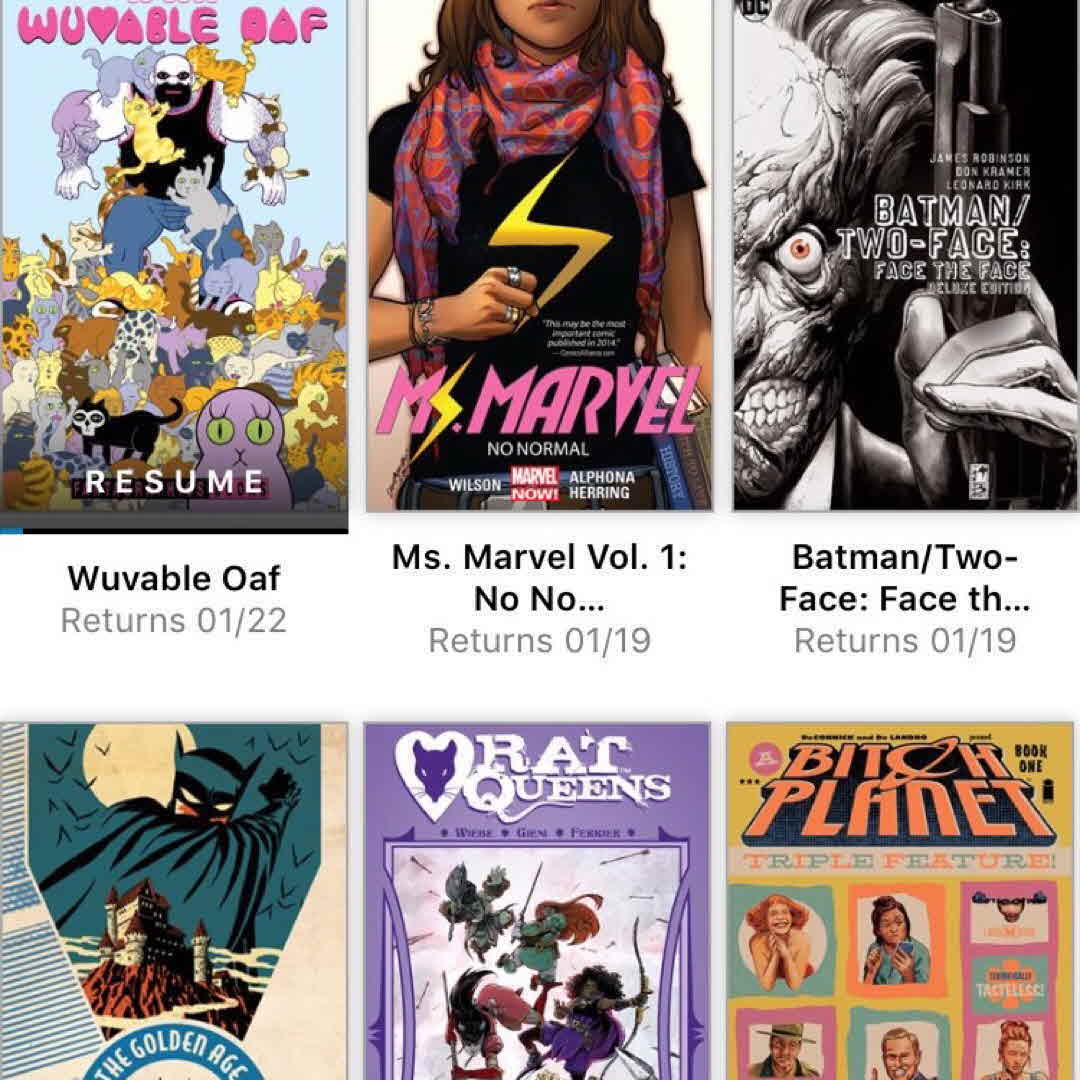Open Ms. Marvel Vol. 1 cover
The height and width of the screenshot is (1080, 1080).
[539, 255]
